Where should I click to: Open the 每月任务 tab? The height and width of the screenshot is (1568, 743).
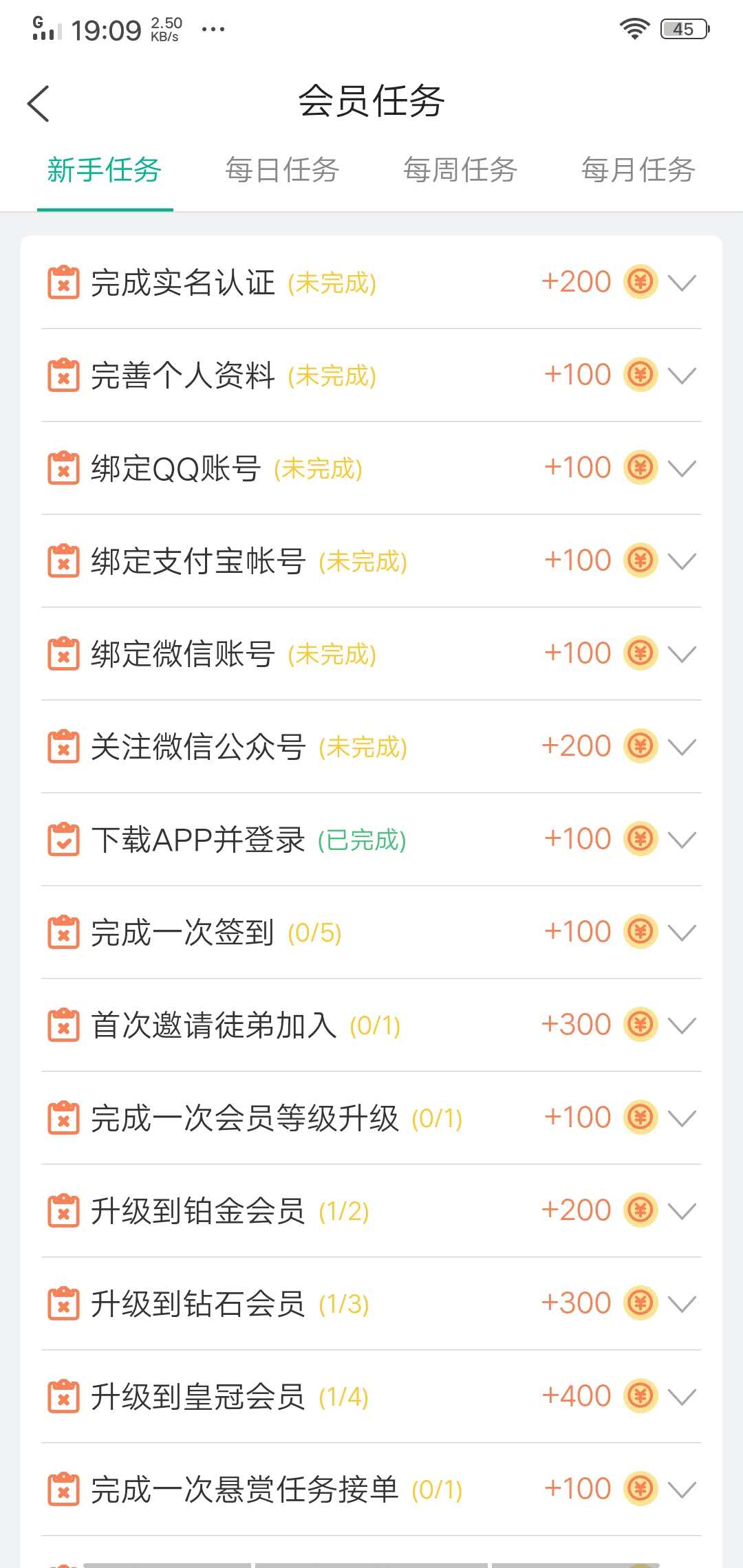pos(638,171)
